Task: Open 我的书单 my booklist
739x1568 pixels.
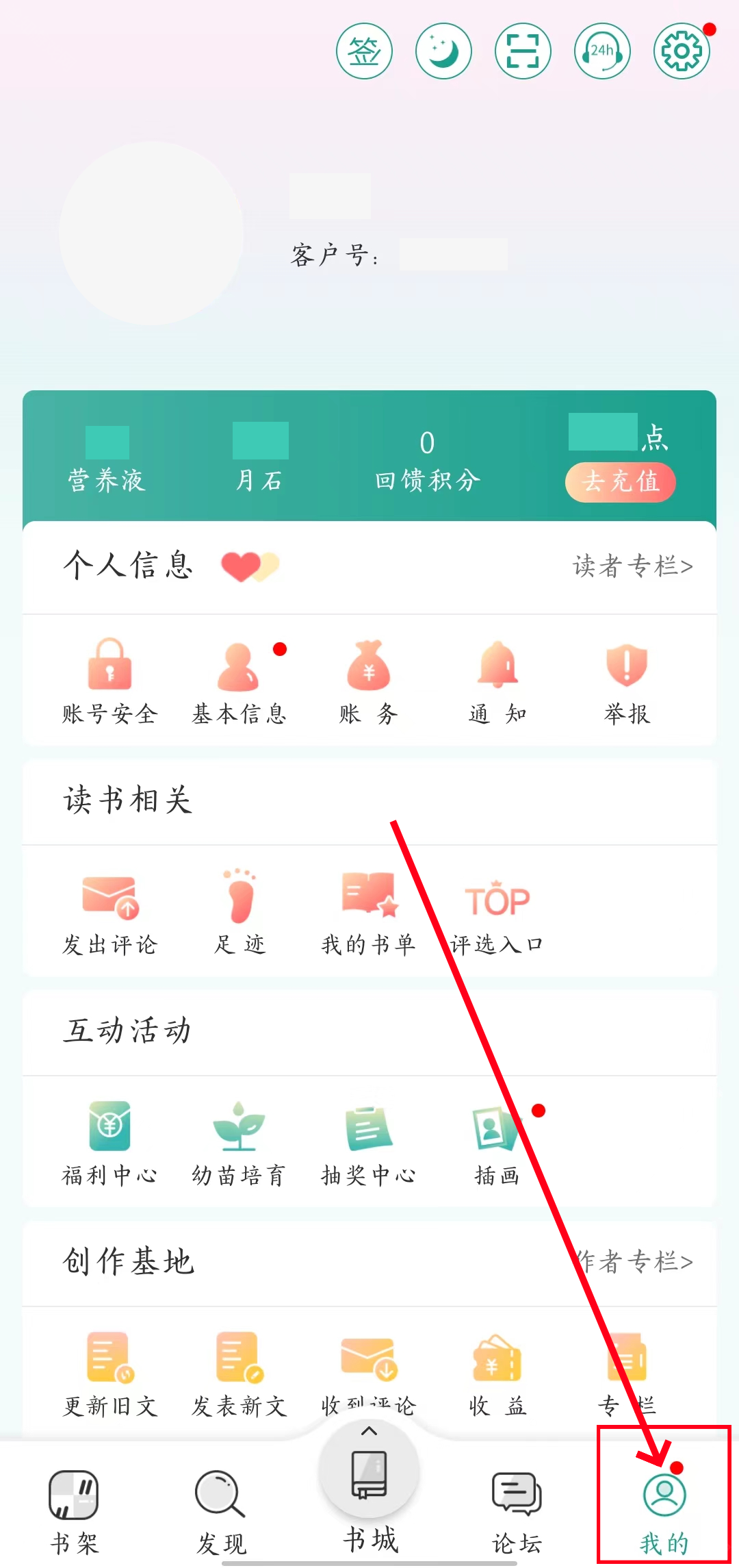Action: 368,911
